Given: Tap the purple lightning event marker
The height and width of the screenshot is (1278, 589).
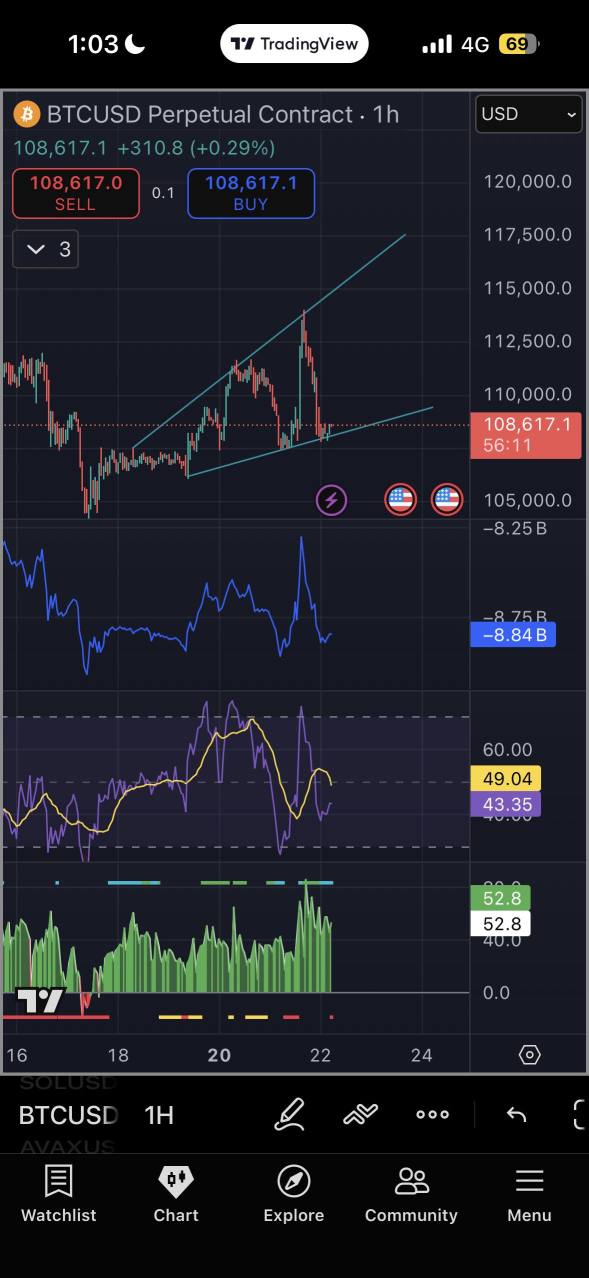Looking at the screenshot, I should point(332,500).
